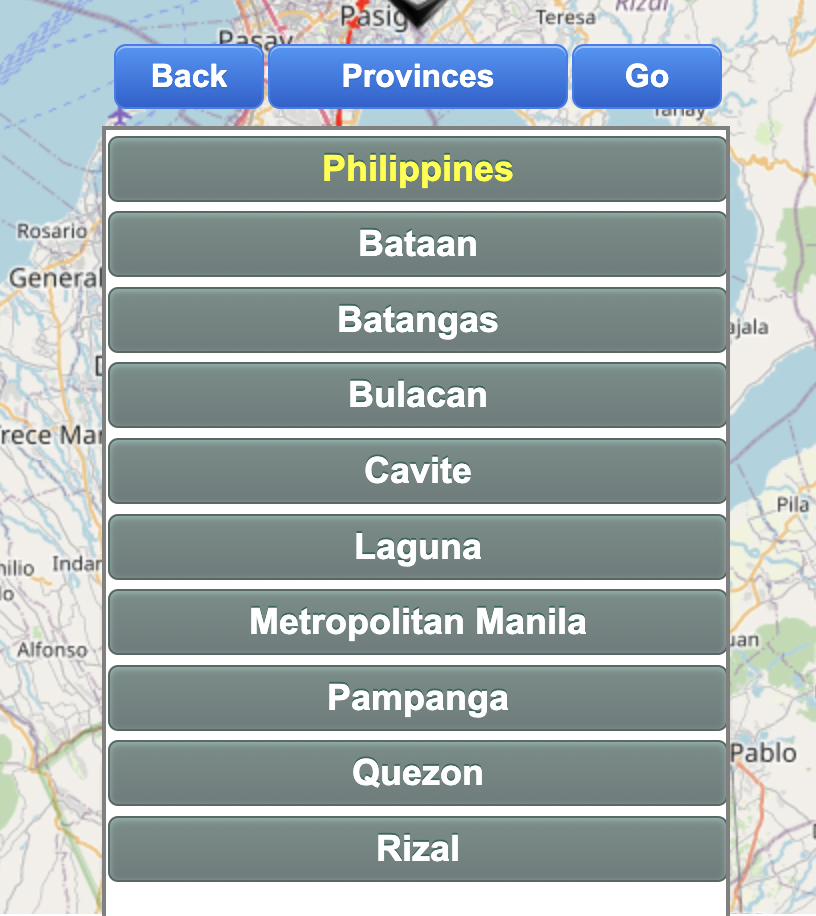Select Rizal province
Viewport: 816px width, 916px height.
pyautogui.click(x=417, y=849)
